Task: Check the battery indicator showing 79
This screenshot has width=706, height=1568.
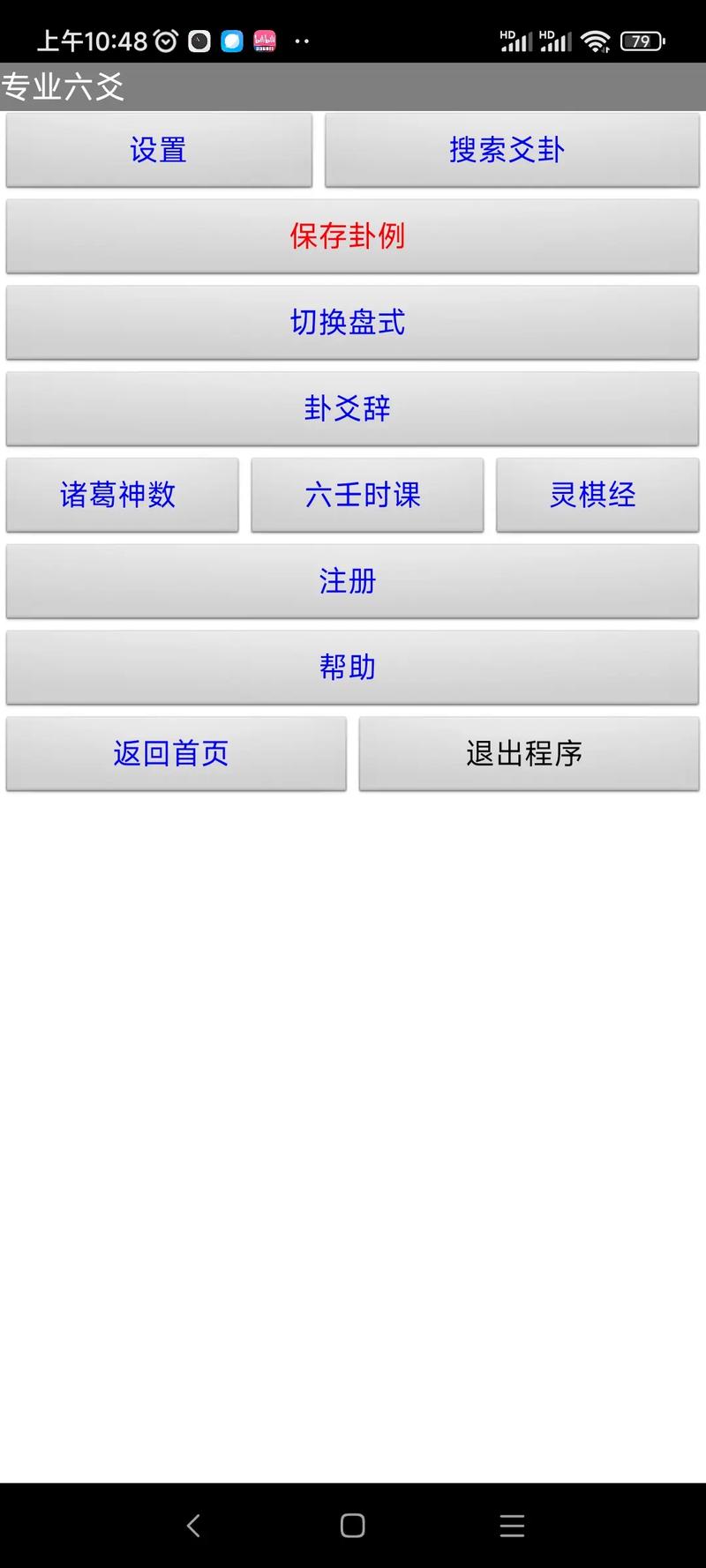Action: (x=642, y=41)
